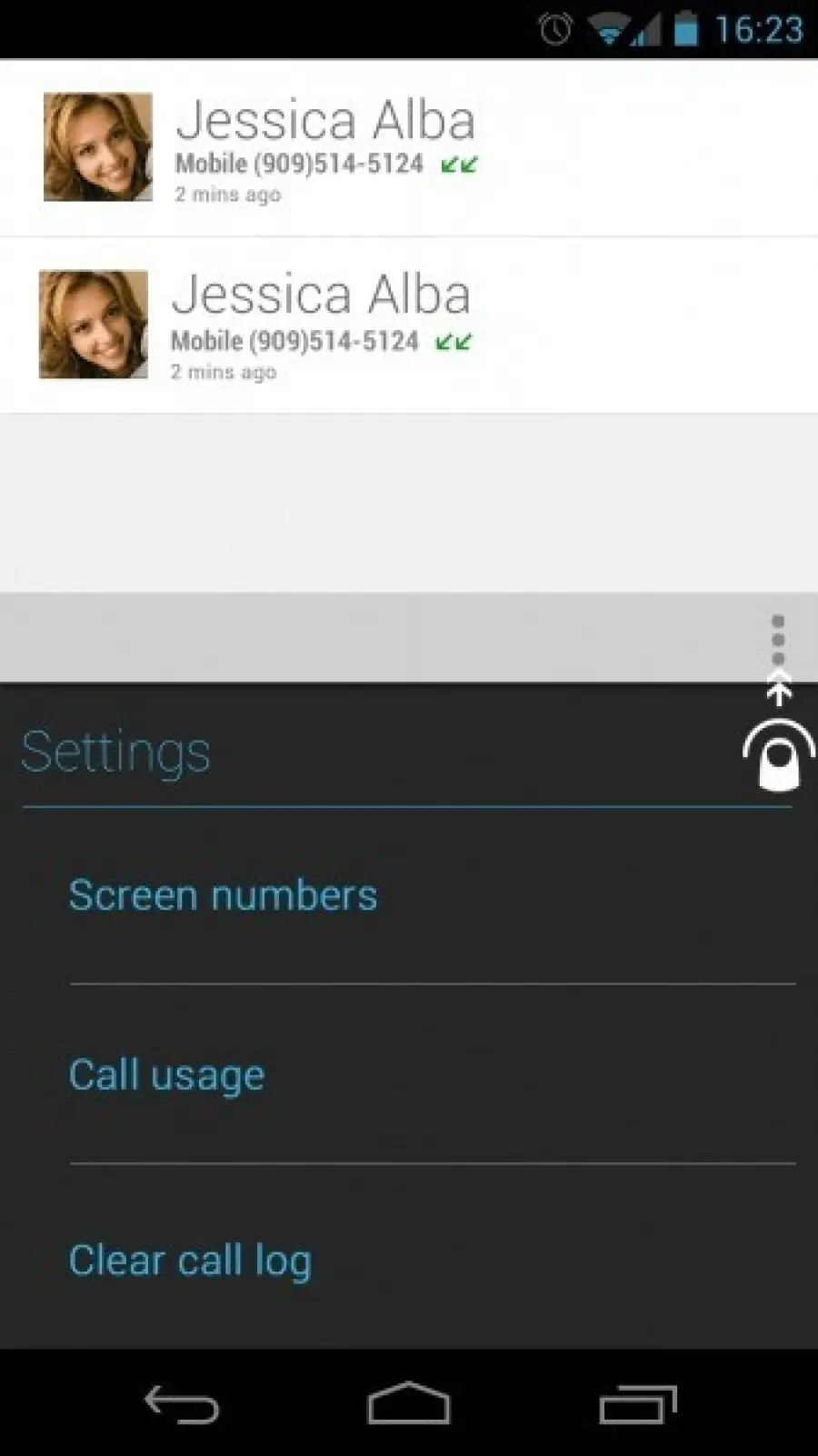Go to the home screen

[409, 1404]
